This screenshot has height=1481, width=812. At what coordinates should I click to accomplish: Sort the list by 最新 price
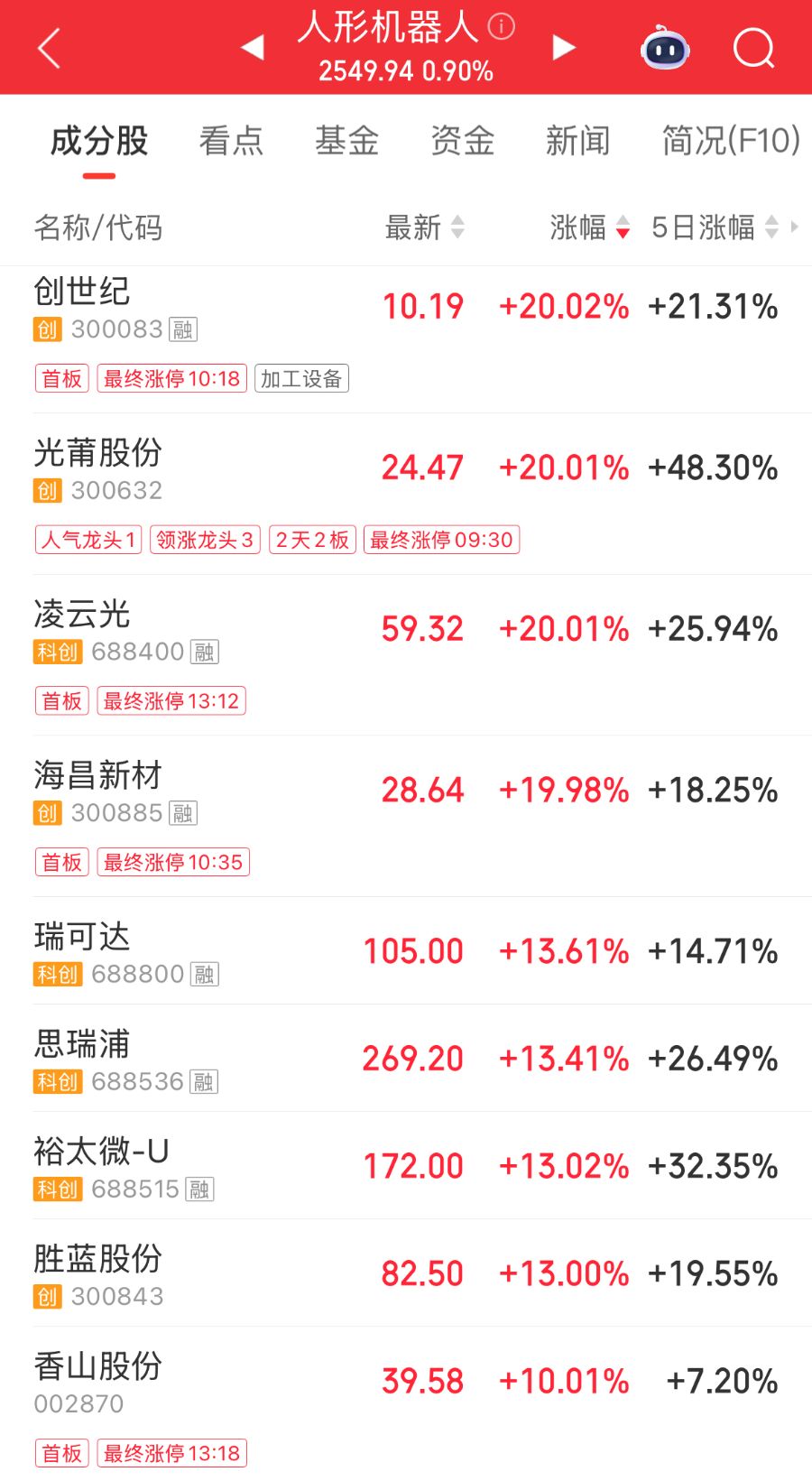424,227
